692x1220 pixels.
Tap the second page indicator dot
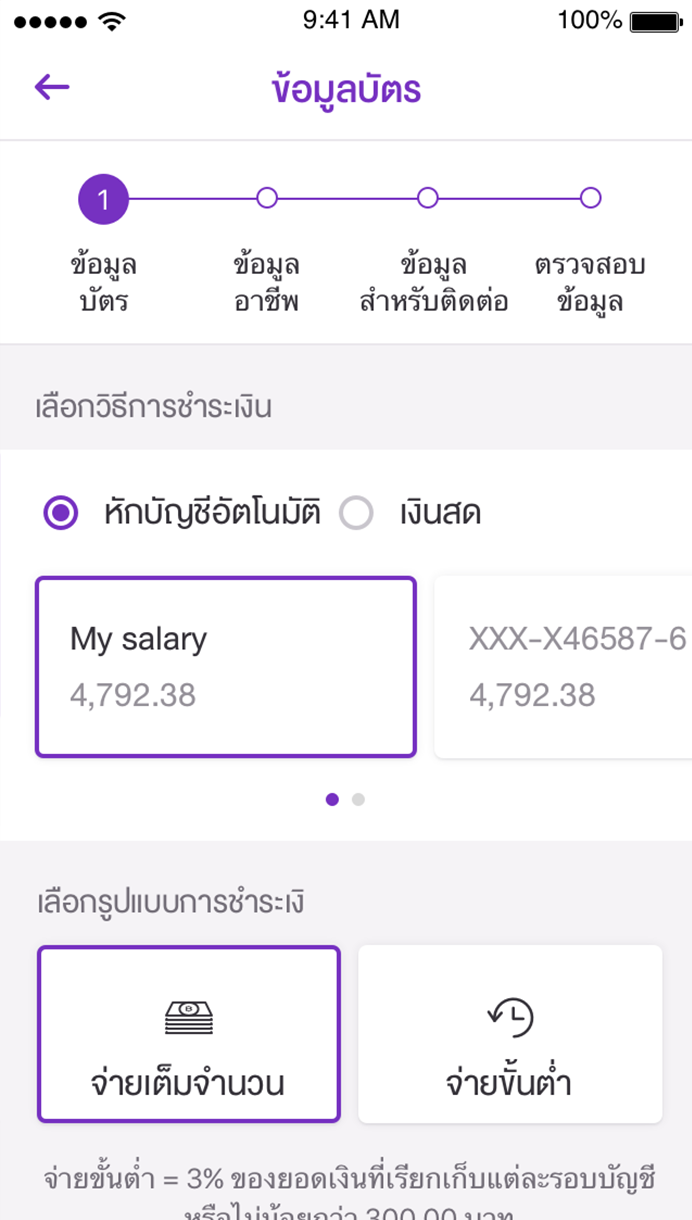click(x=358, y=799)
